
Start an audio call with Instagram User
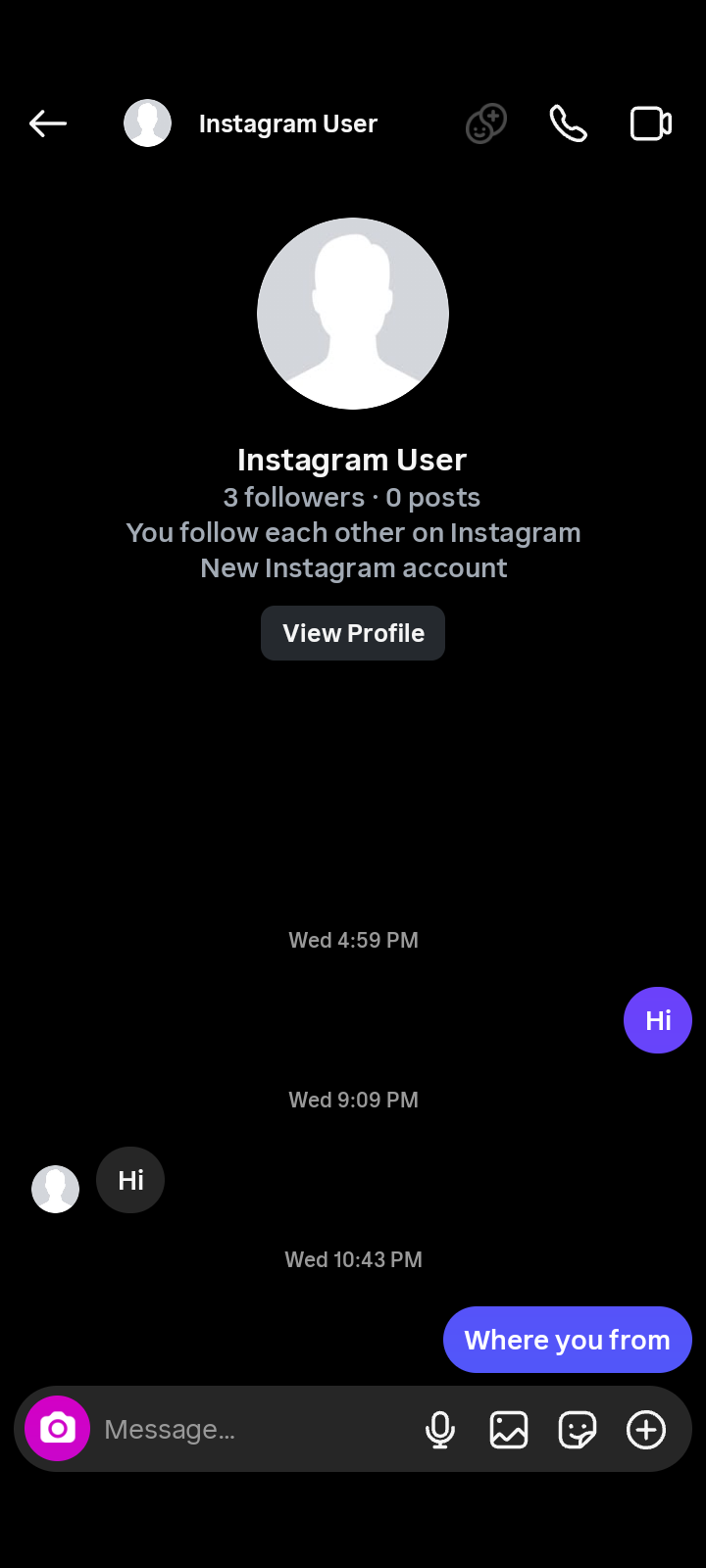tap(568, 122)
